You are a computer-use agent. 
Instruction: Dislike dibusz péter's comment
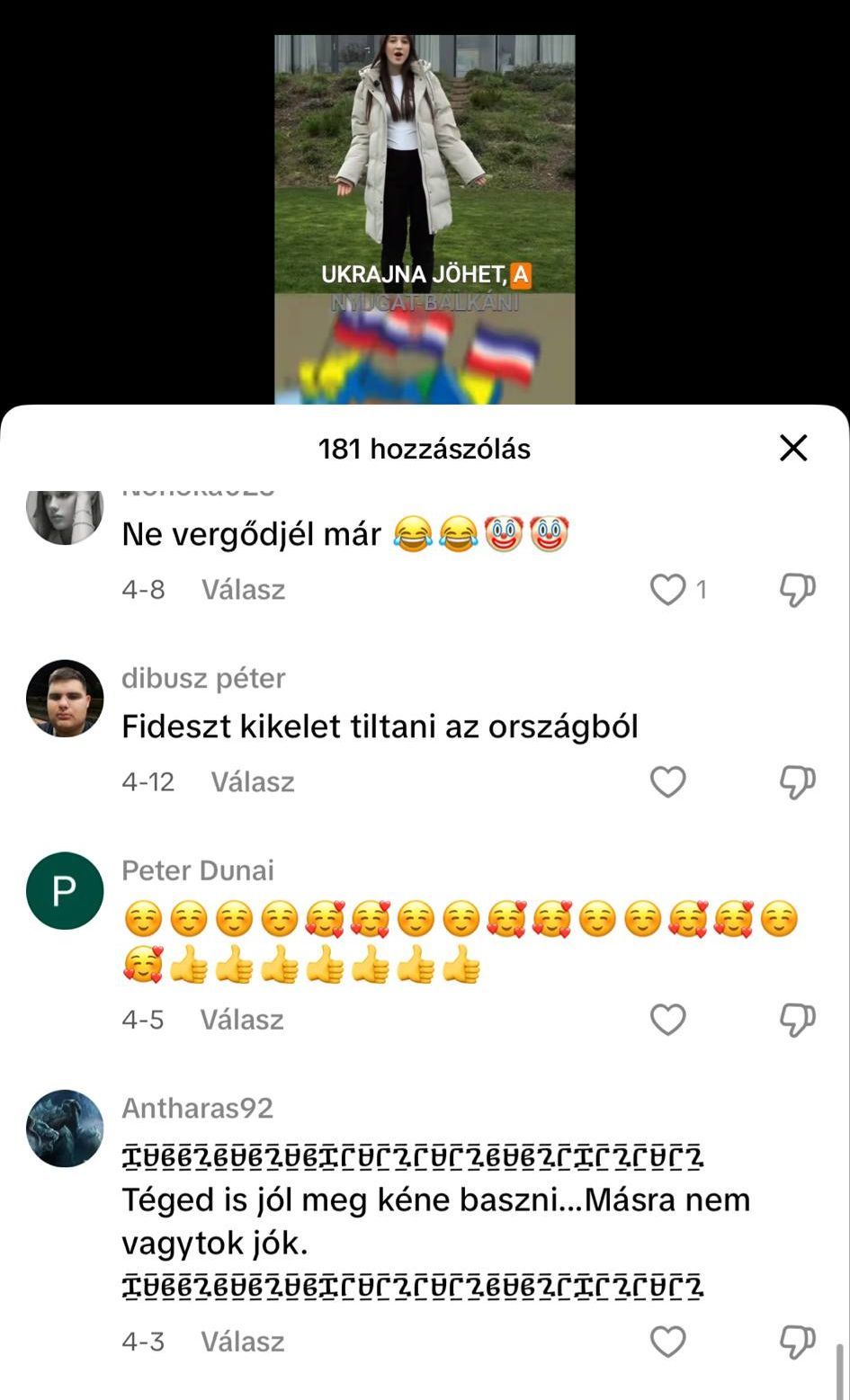point(797,782)
